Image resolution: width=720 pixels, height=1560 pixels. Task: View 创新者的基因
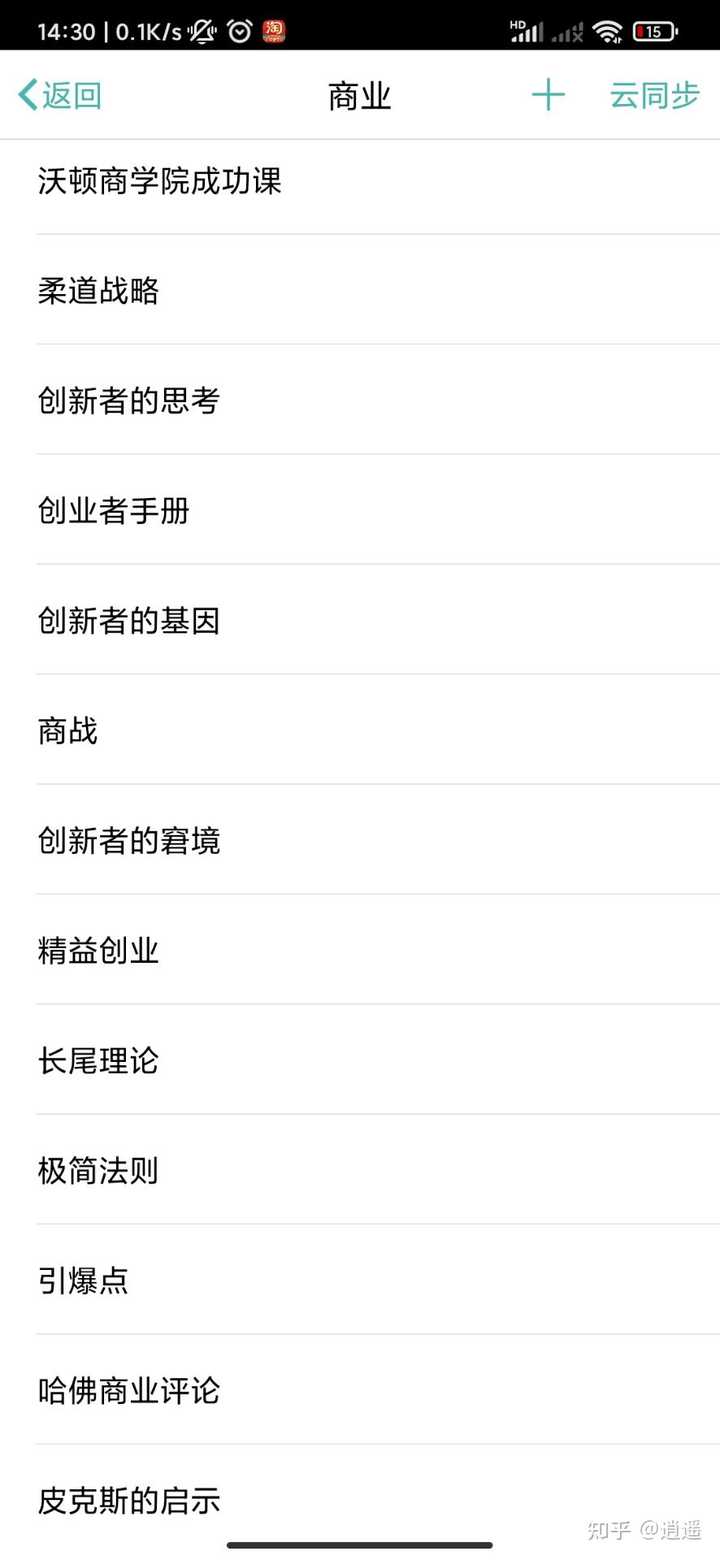[x=128, y=621]
